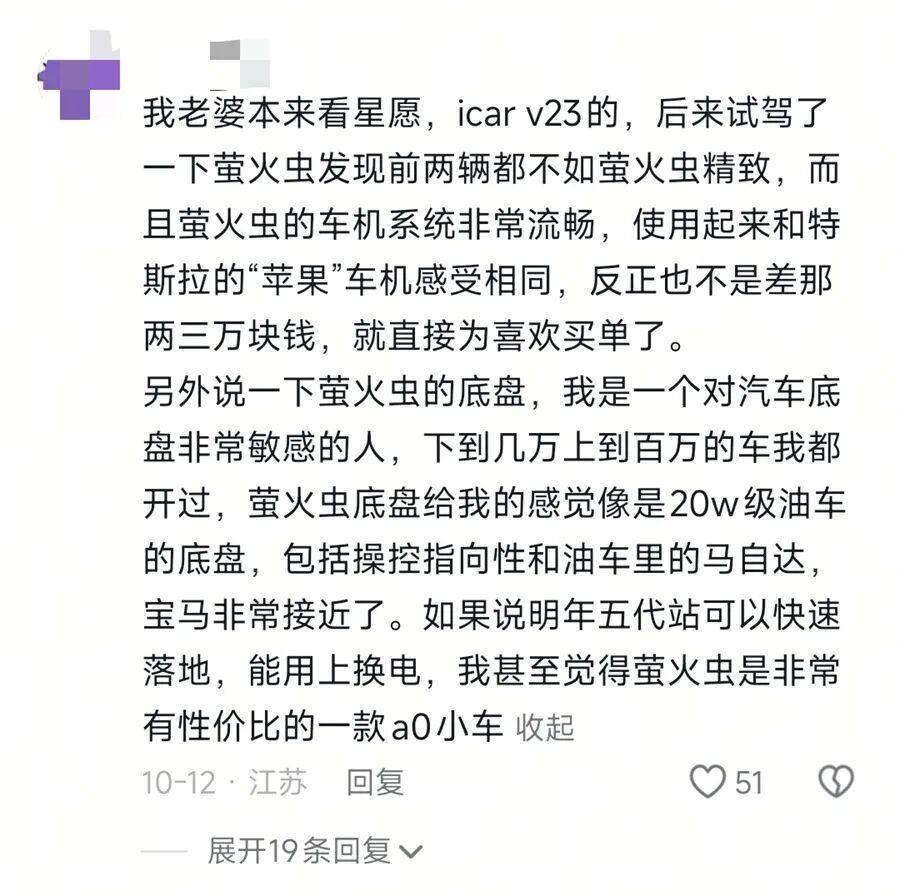Image resolution: width=900 pixels, height=896 pixels.
Task: Expand the 19 replies (展开19条回复)
Action: (x=315, y=851)
